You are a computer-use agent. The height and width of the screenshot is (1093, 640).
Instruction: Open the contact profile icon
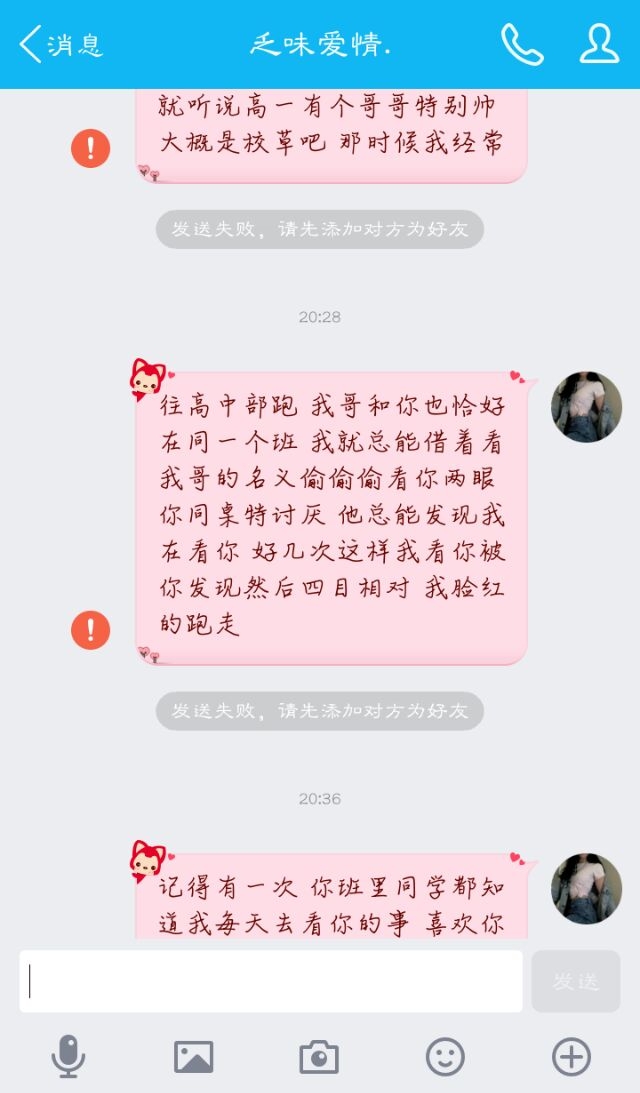click(x=599, y=44)
